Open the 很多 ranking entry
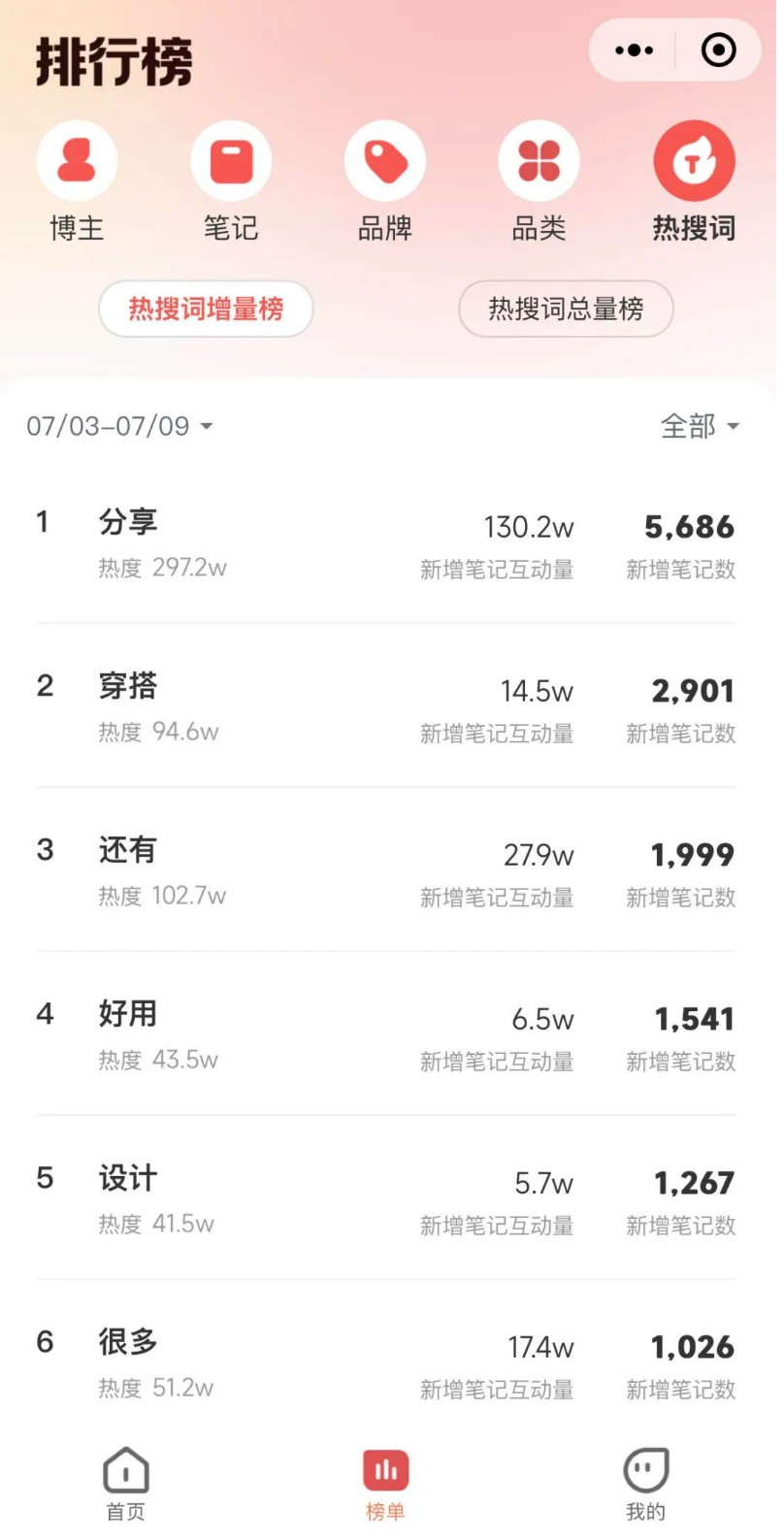The width and height of the screenshot is (784, 1539). (x=386, y=1363)
